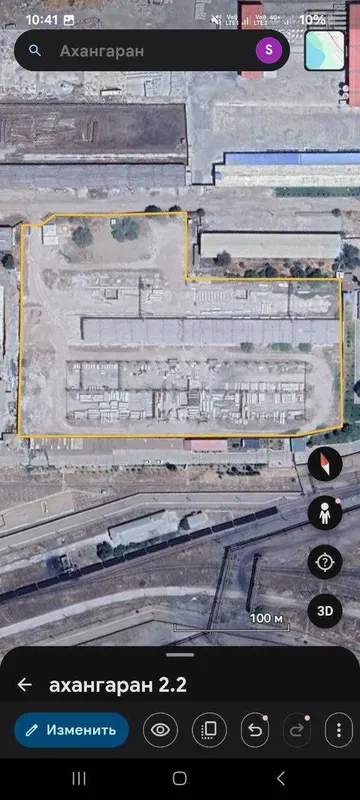
Task: Go back from ахангаран 2.2 panel
Action: point(24,685)
